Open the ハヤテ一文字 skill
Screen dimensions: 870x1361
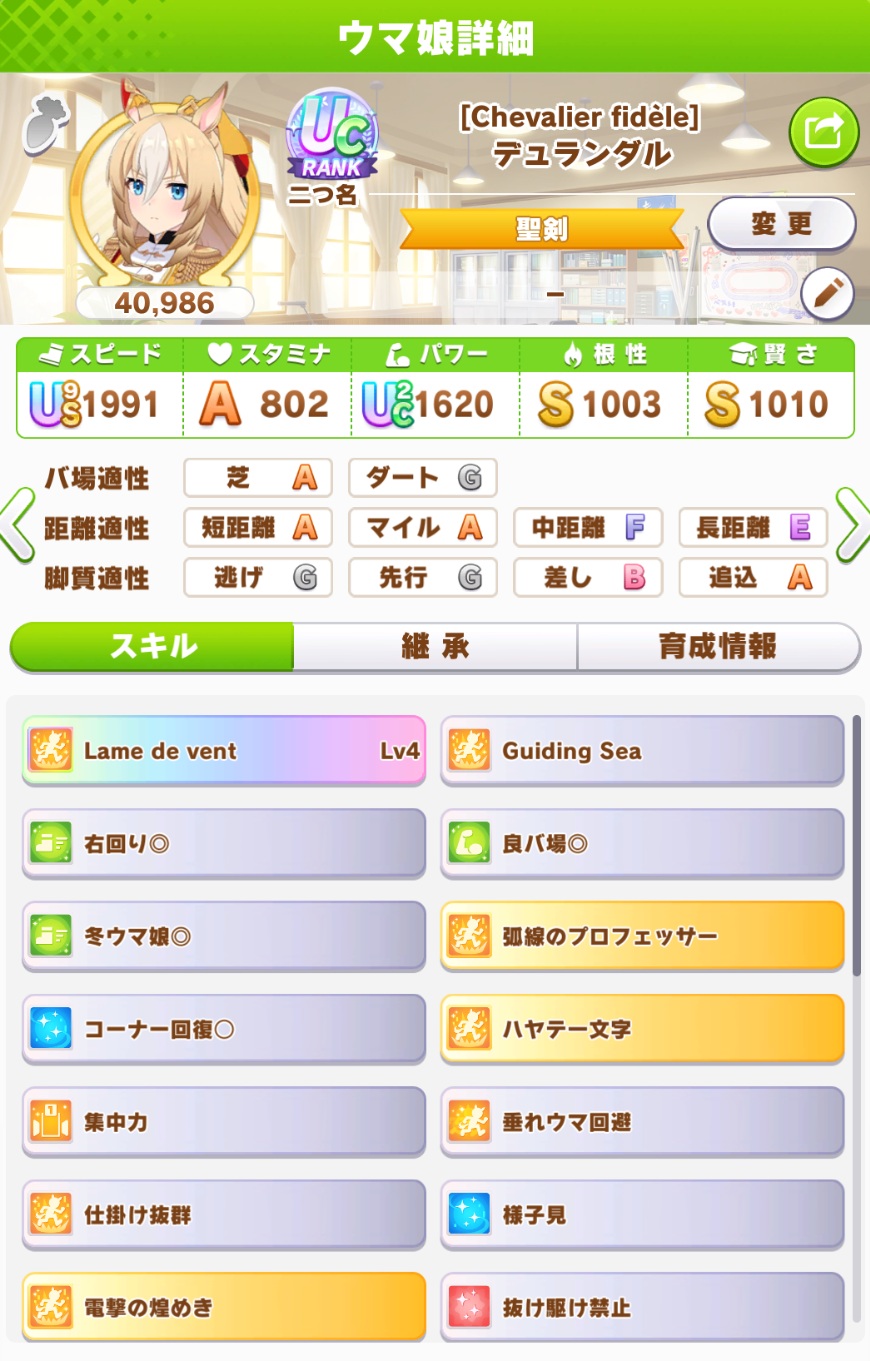point(642,1029)
